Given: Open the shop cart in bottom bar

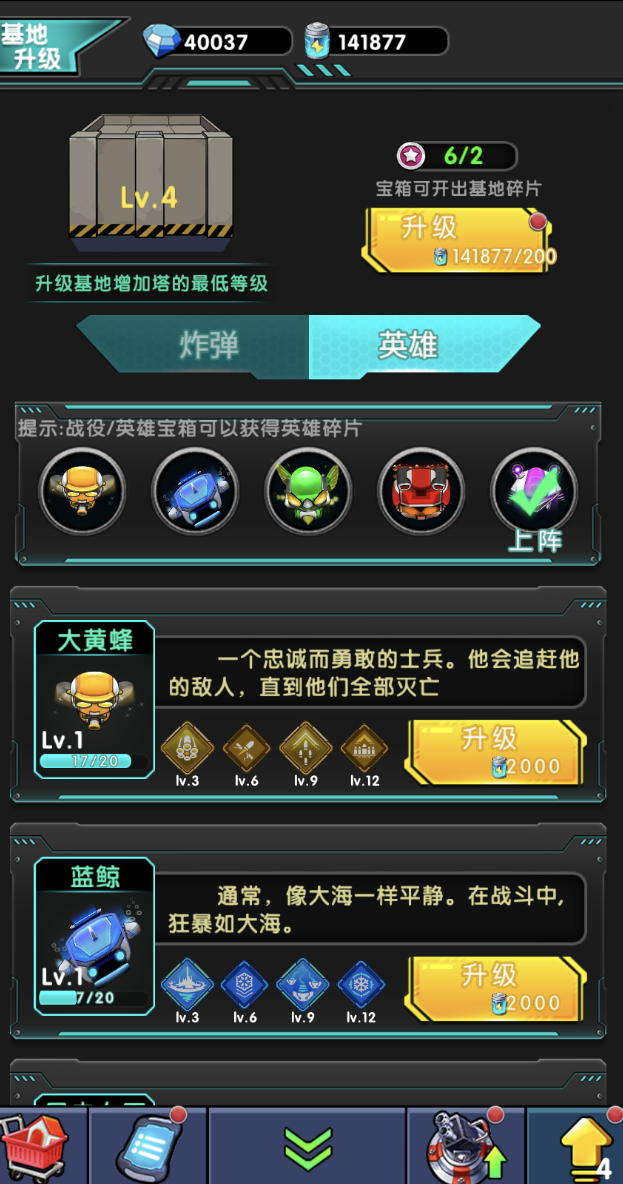Looking at the screenshot, I should pos(36,1145).
